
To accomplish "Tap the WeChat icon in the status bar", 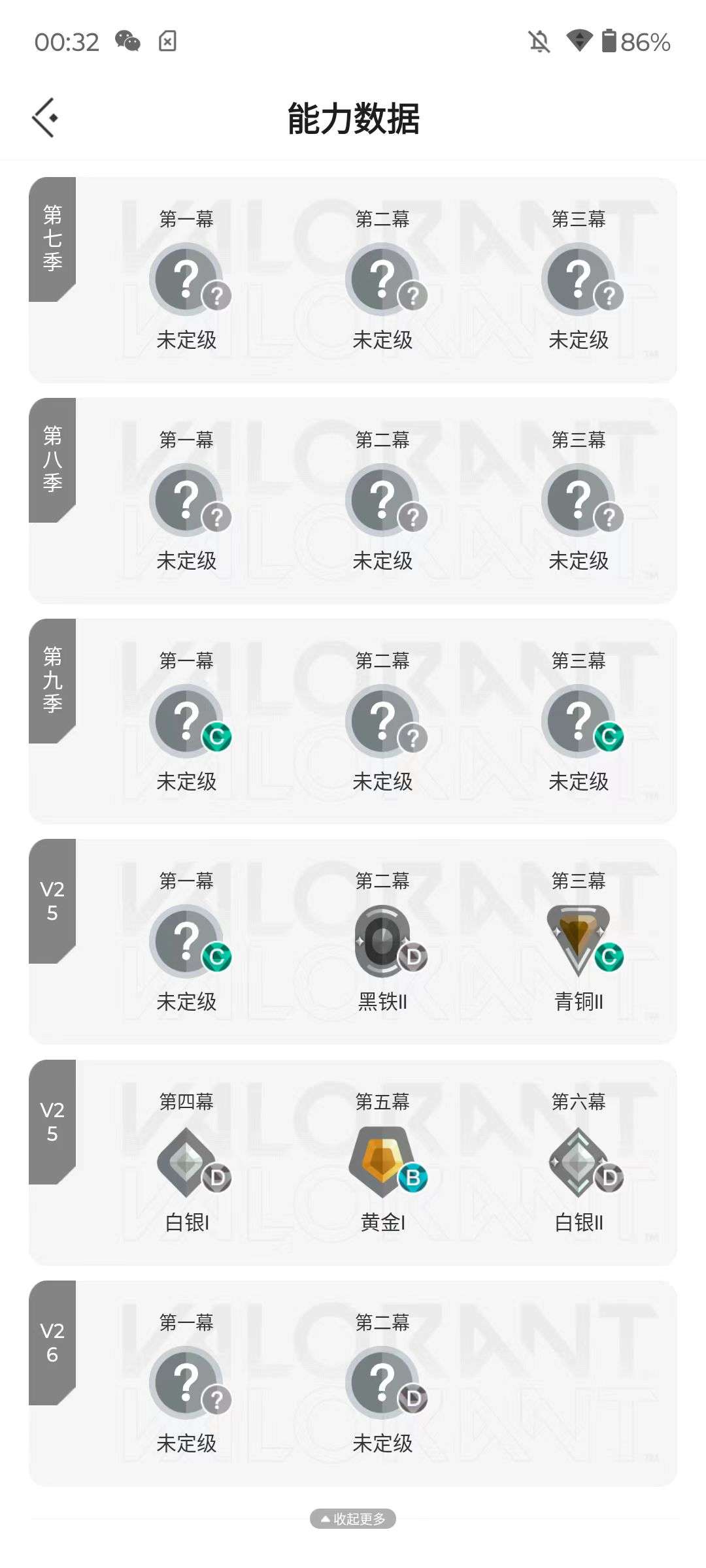I will click(128, 41).
